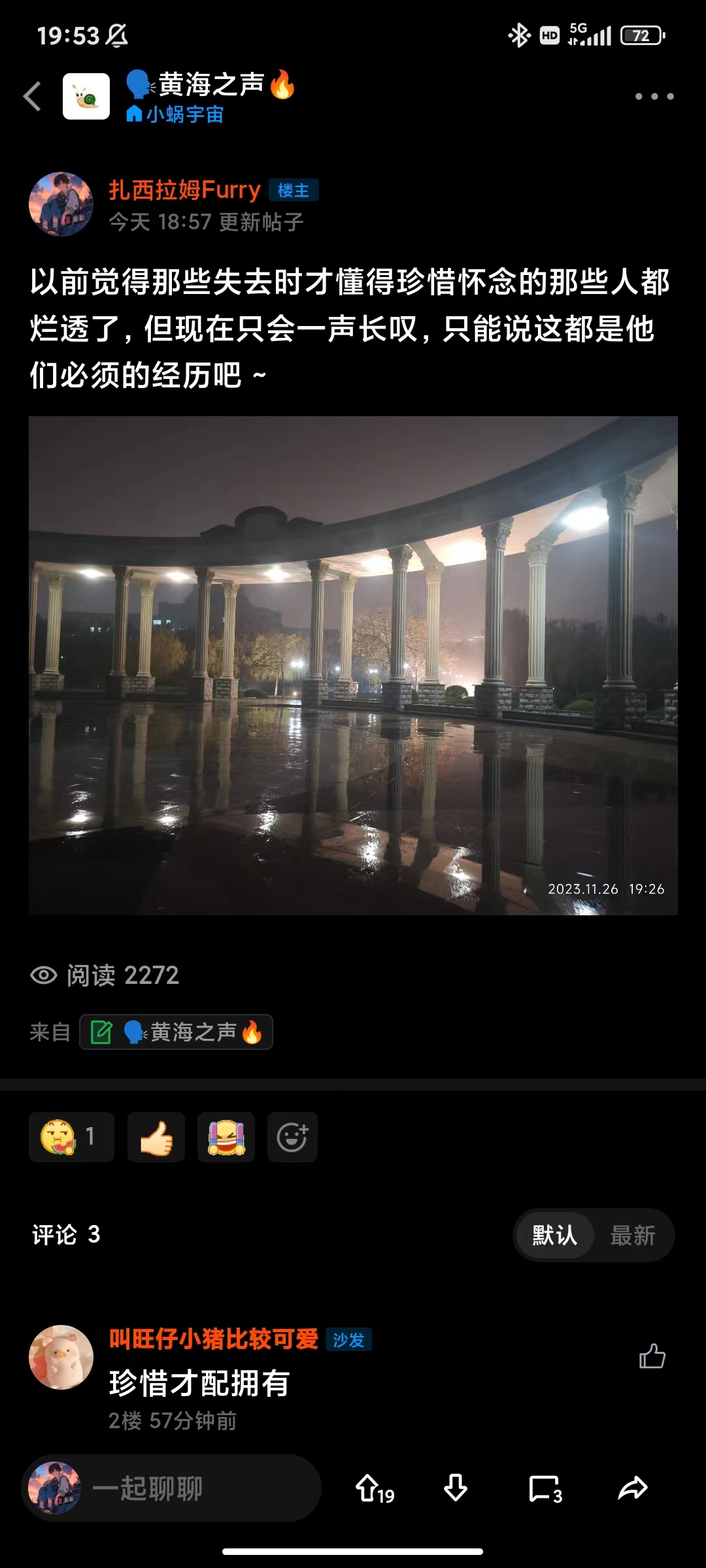Image resolution: width=706 pixels, height=1568 pixels.
Task: Downvote this post
Action: tap(456, 1489)
